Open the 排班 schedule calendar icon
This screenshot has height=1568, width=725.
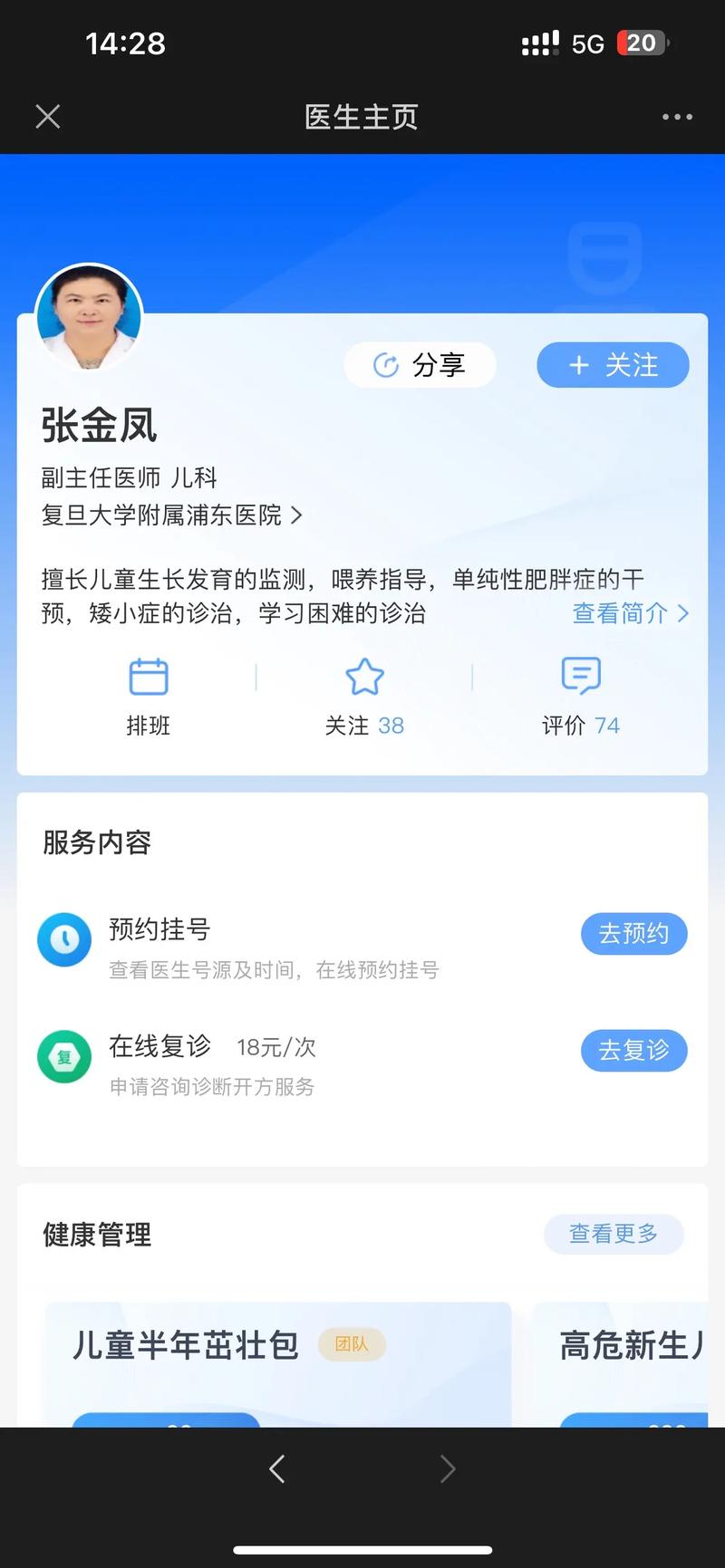pyautogui.click(x=148, y=677)
